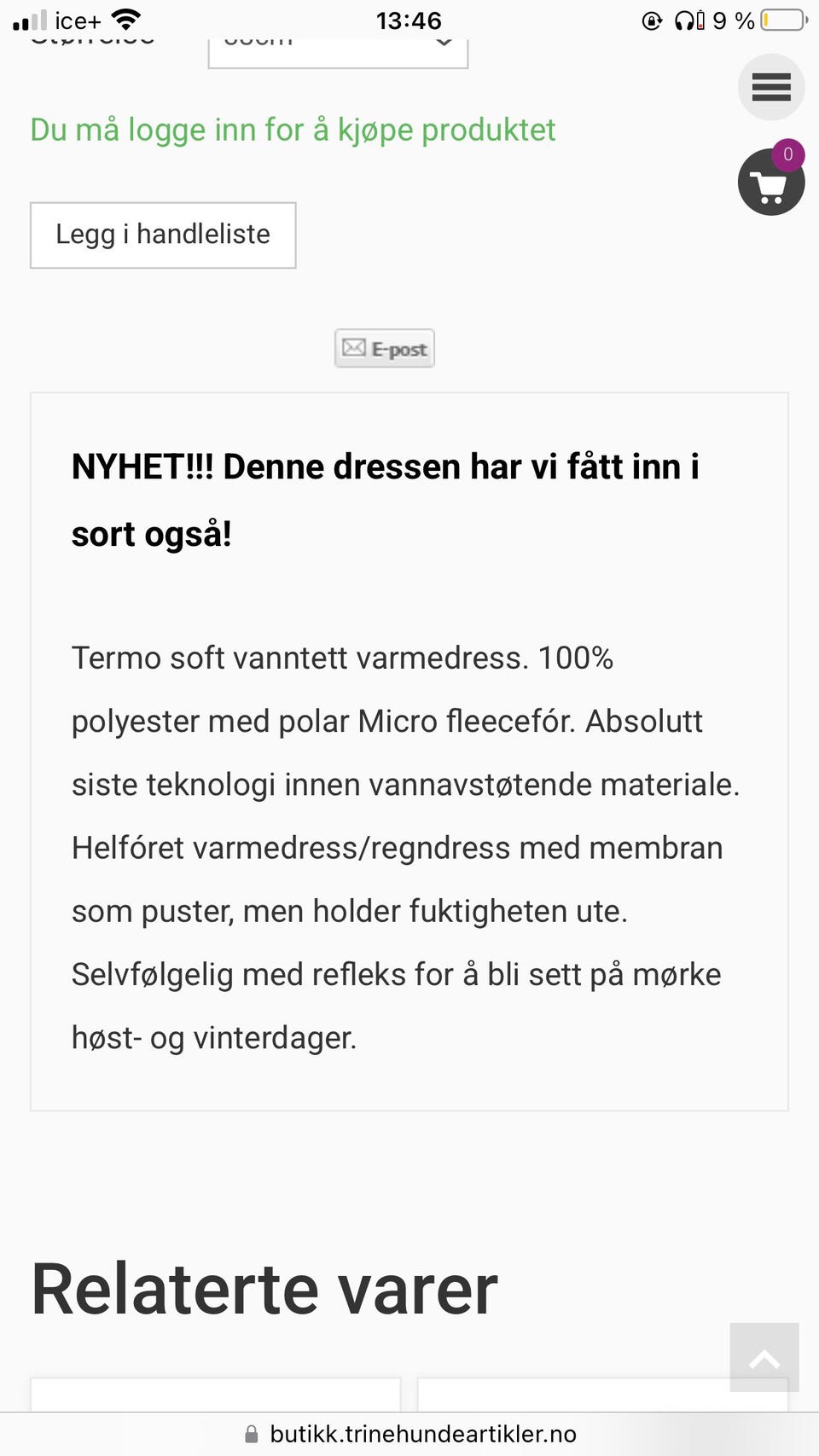The width and height of the screenshot is (819, 1456).
Task: Follow the Du må logge inn link
Action: [293, 130]
